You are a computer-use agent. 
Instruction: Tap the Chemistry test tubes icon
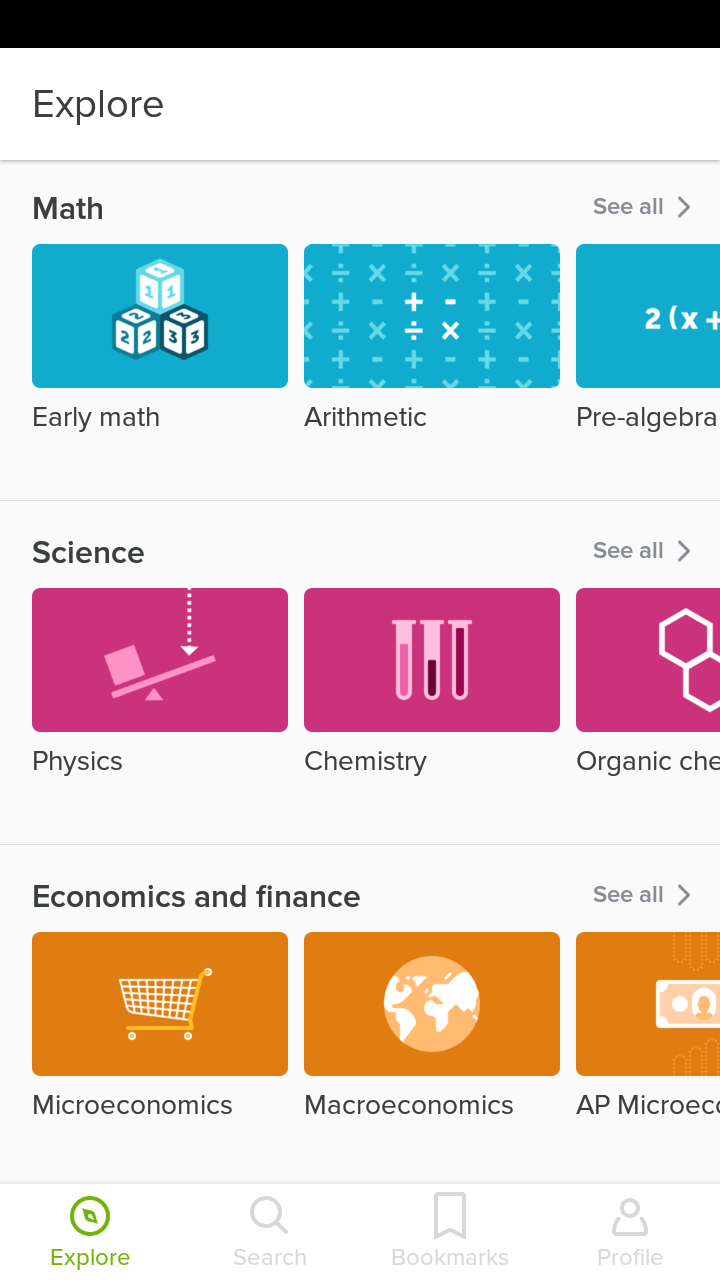(431, 660)
